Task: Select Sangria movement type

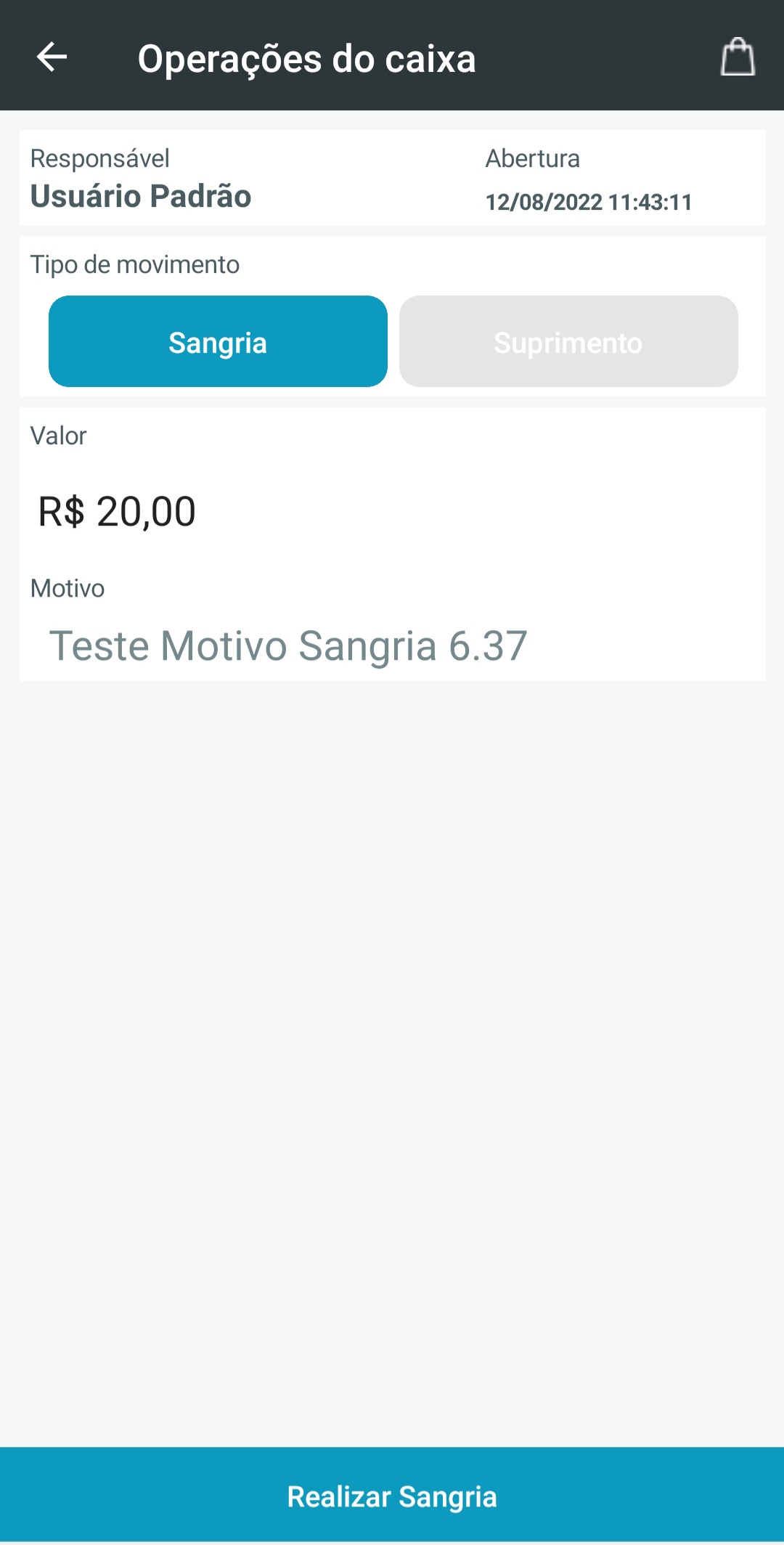Action: pos(218,341)
